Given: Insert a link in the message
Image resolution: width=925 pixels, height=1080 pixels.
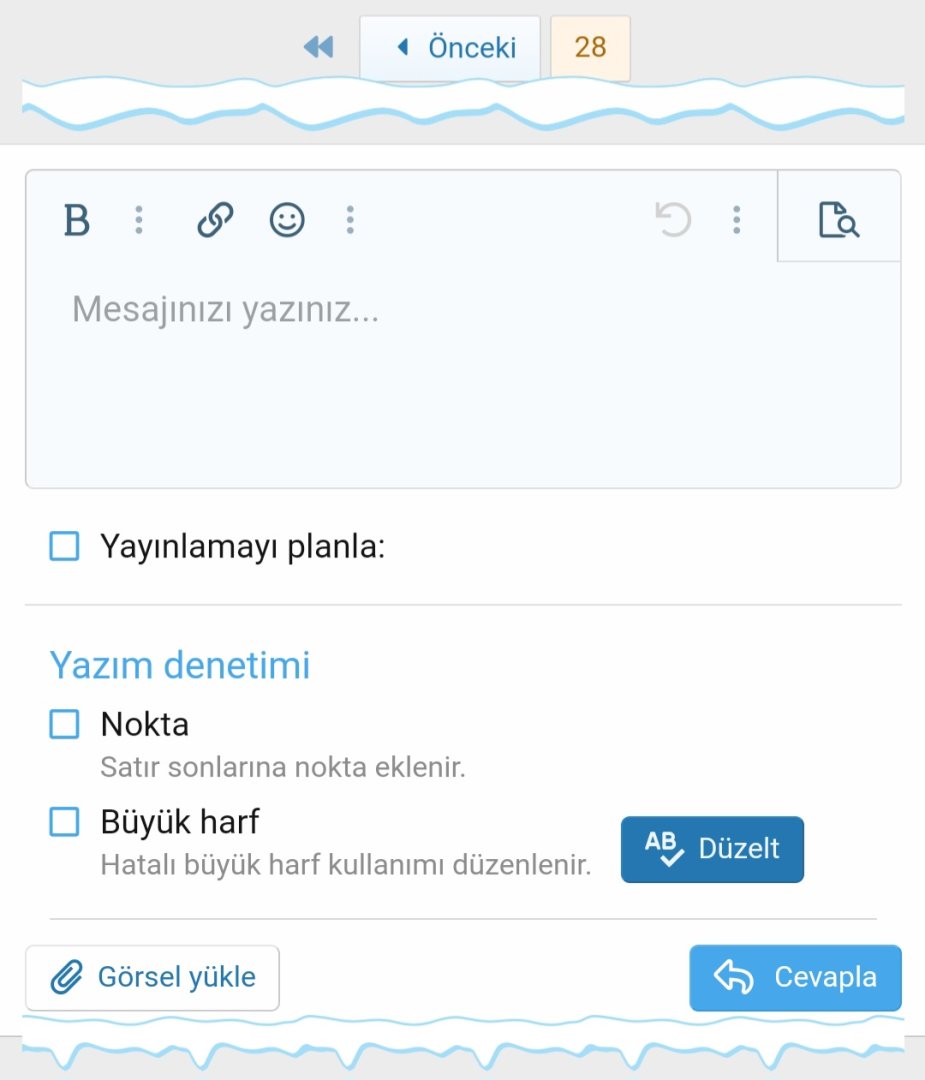Looking at the screenshot, I should click(215, 220).
